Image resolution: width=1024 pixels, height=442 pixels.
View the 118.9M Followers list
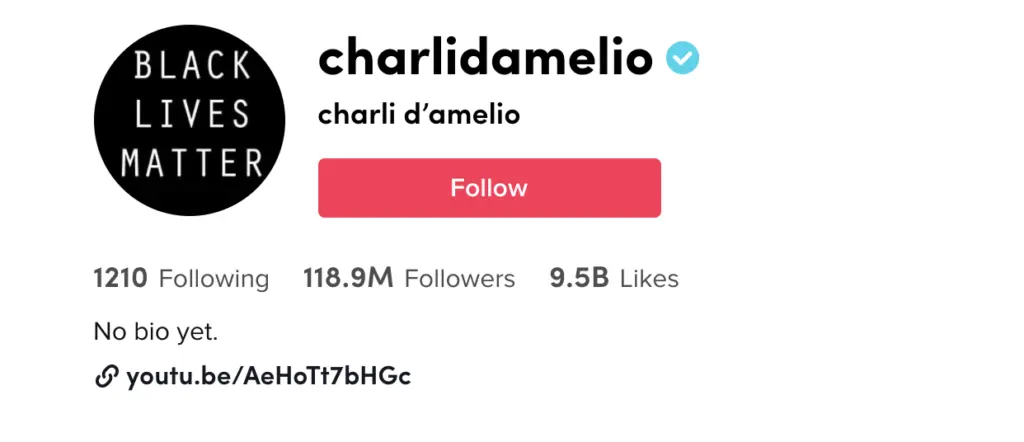(x=409, y=279)
